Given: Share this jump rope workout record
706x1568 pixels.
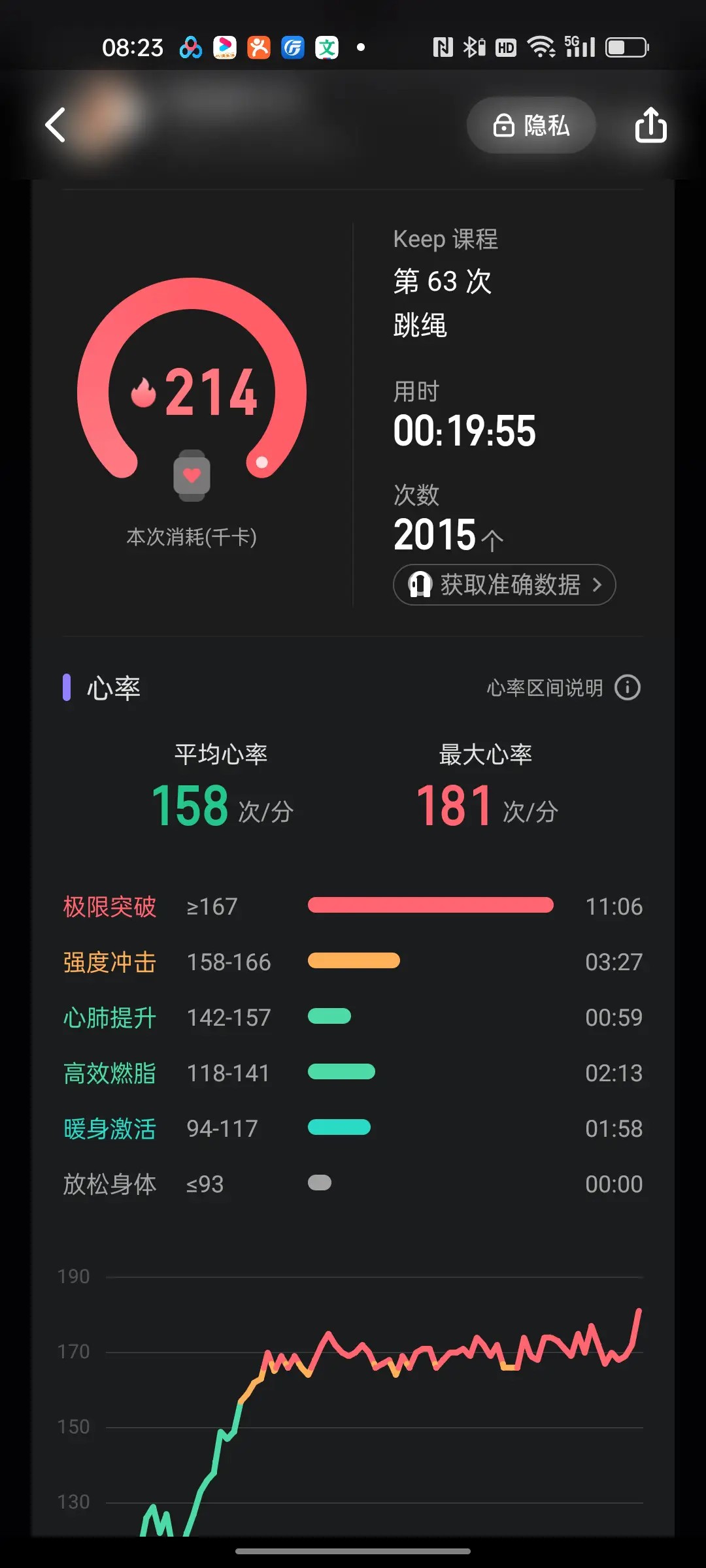Looking at the screenshot, I should (650, 125).
